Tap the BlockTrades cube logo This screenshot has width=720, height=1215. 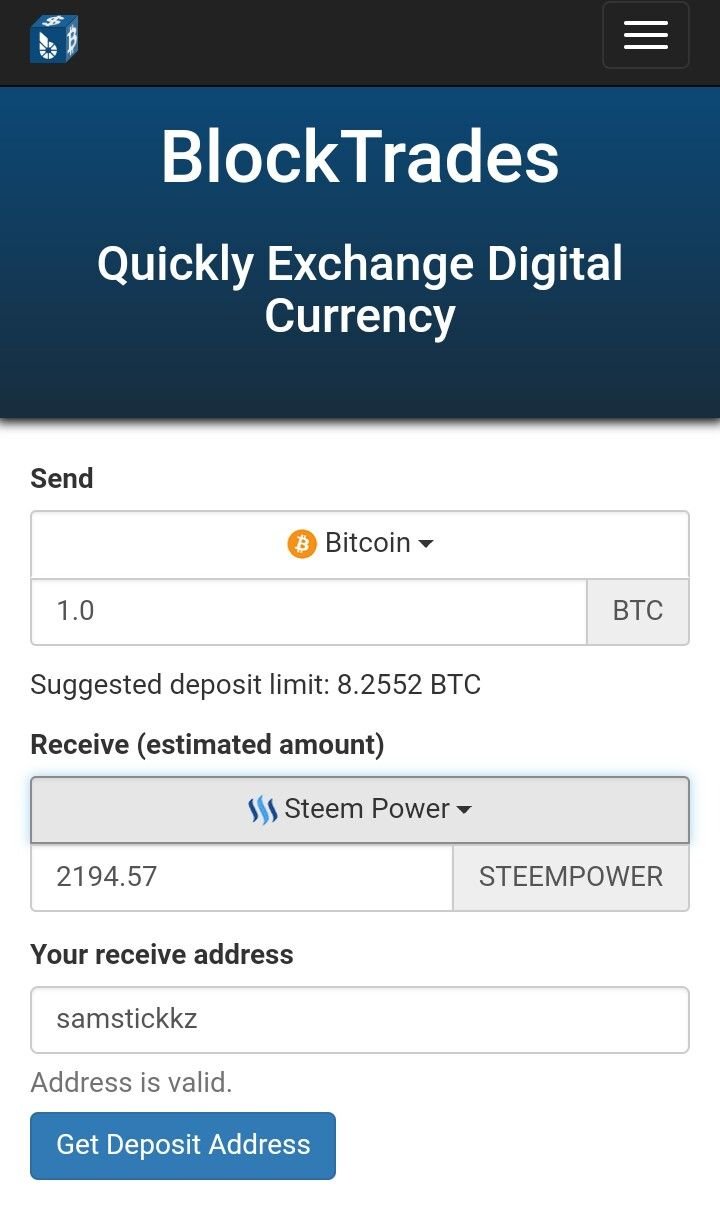click(x=54, y=39)
